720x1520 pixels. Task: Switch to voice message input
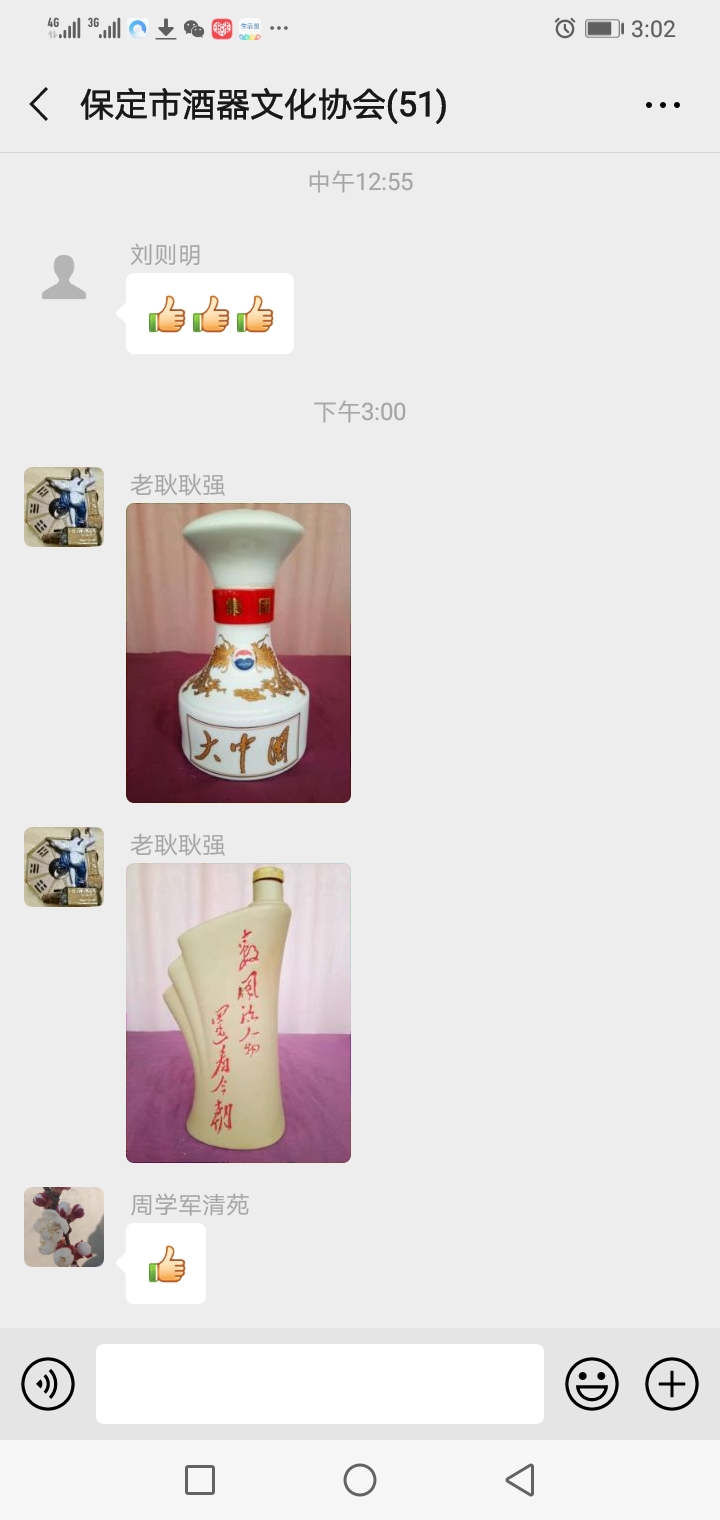pyautogui.click(x=48, y=1384)
